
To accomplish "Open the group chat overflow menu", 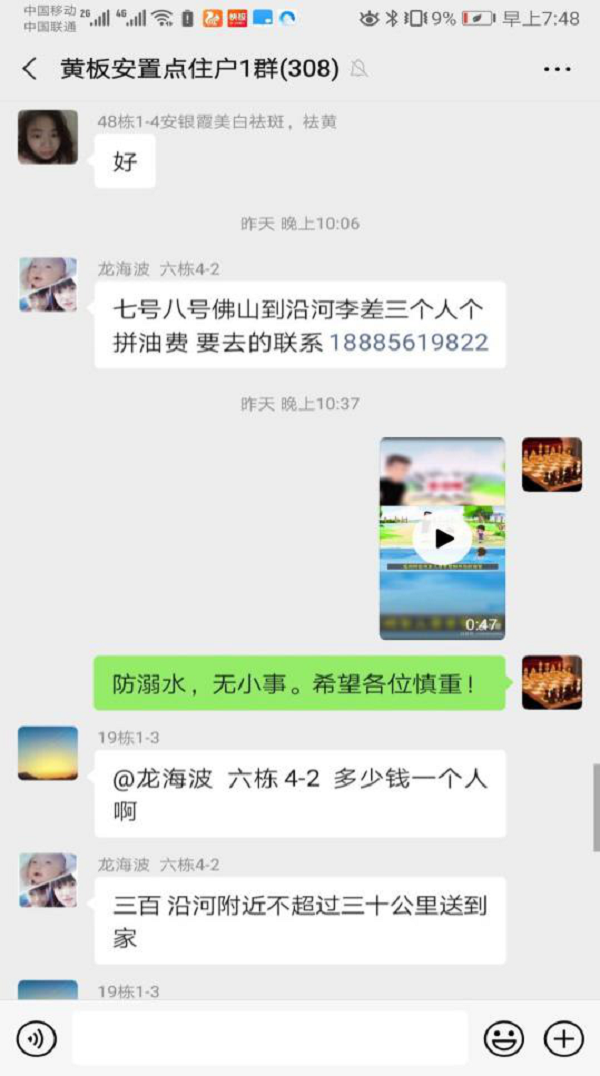I will pos(556,69).
